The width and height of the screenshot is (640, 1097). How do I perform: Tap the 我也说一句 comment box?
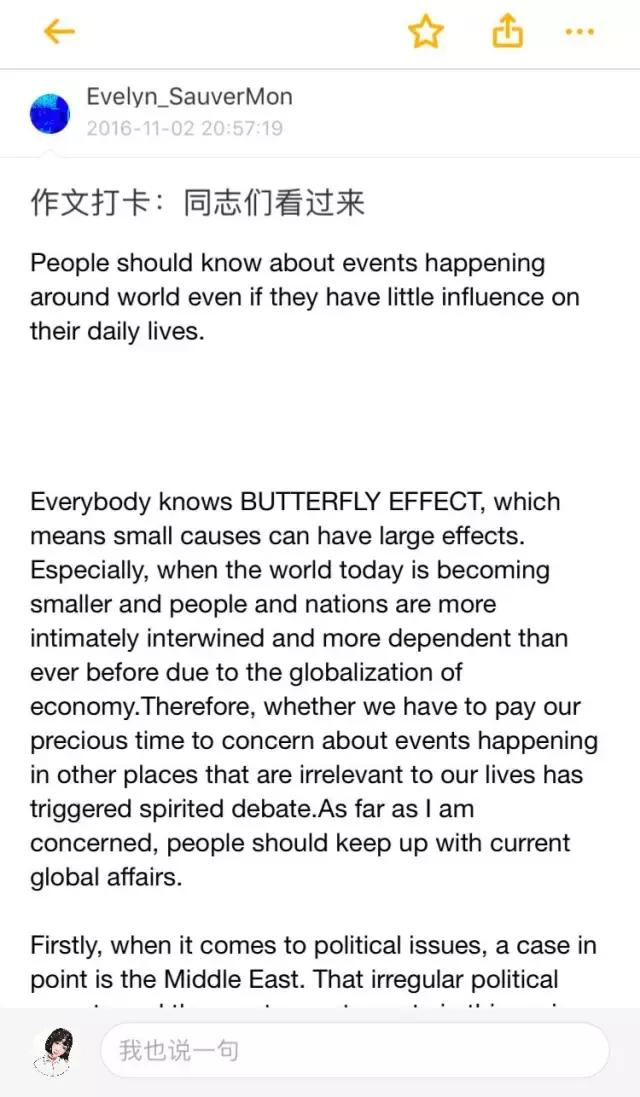355,1050
